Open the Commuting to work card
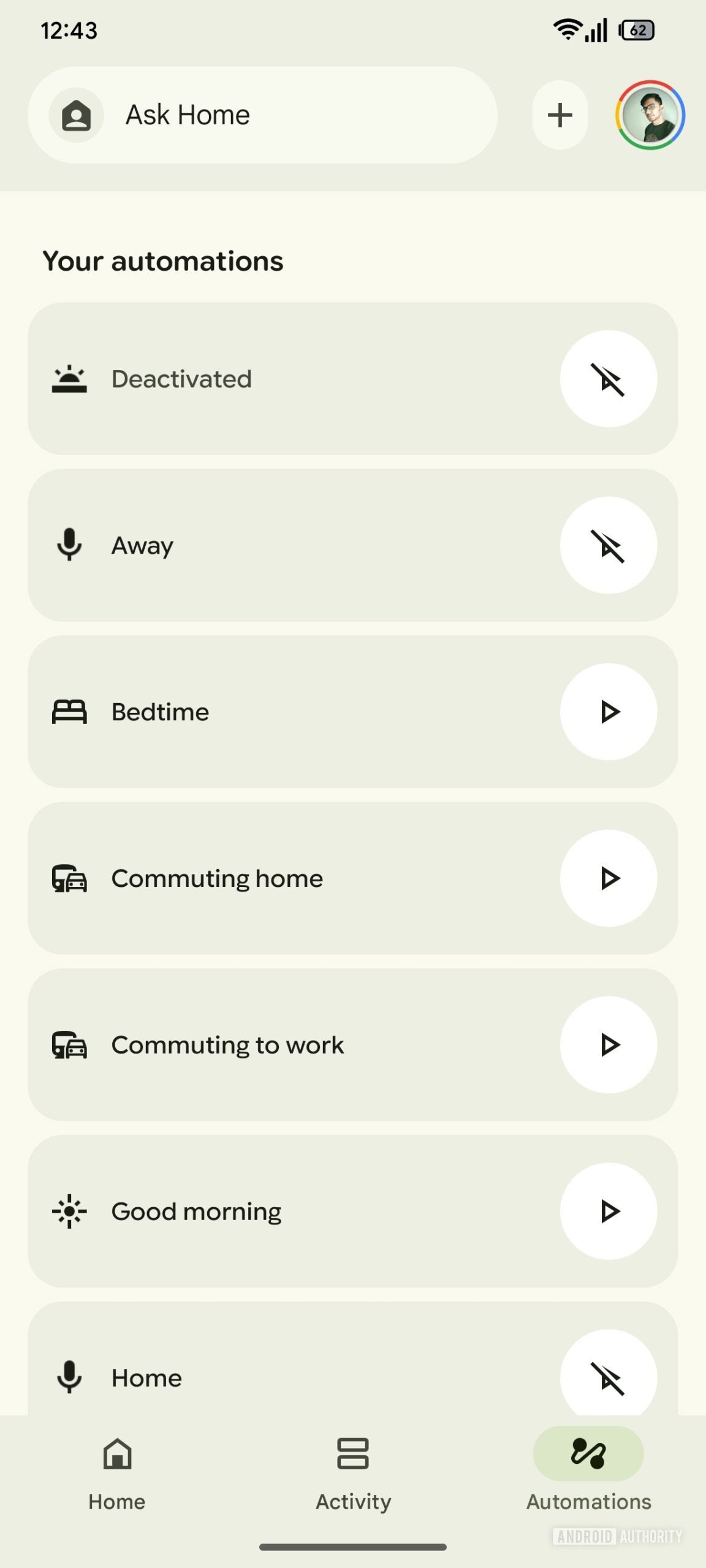The image size is (706, 1568). pos(276,1045)
